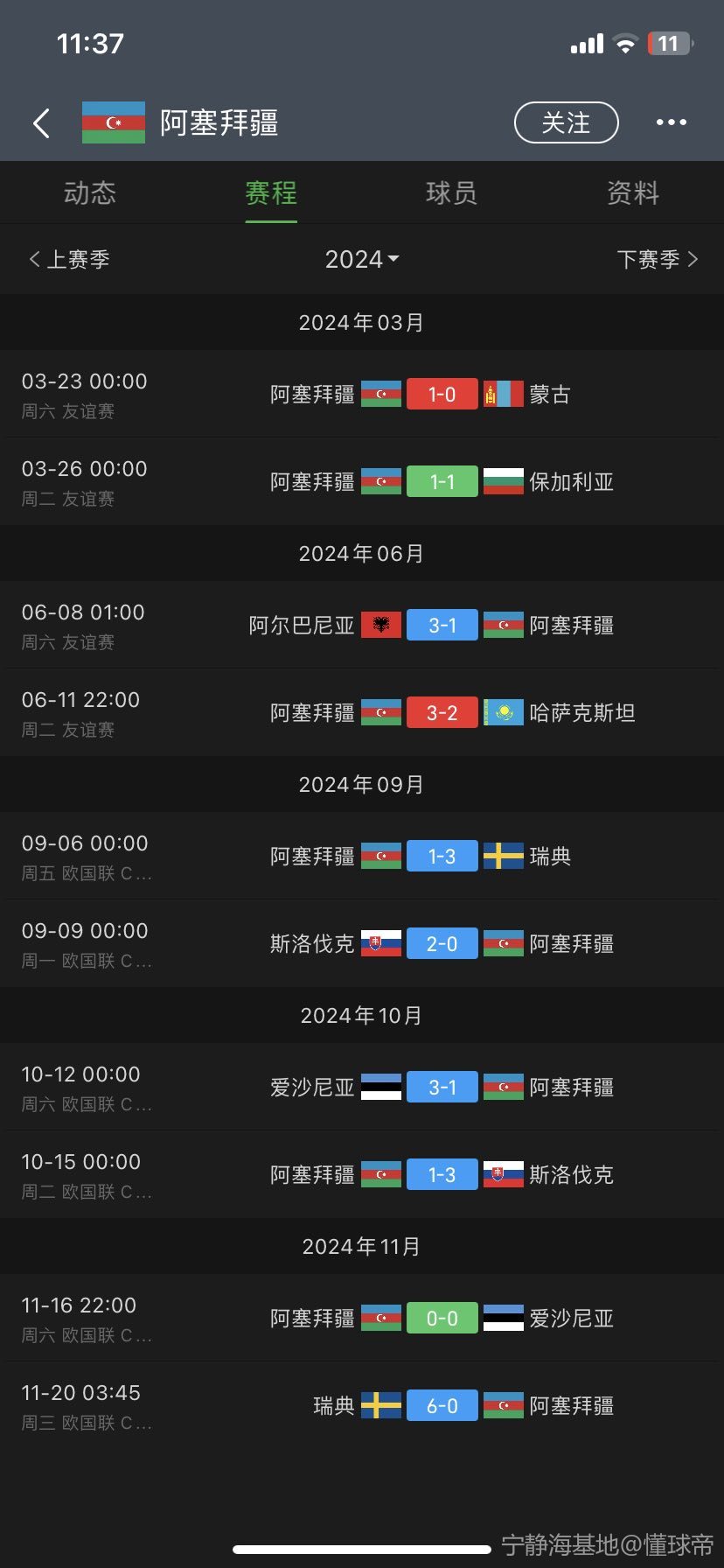Open the match against 保加利亚
The height and width of the screenshot is (1568, 724).
coord(362,481)
